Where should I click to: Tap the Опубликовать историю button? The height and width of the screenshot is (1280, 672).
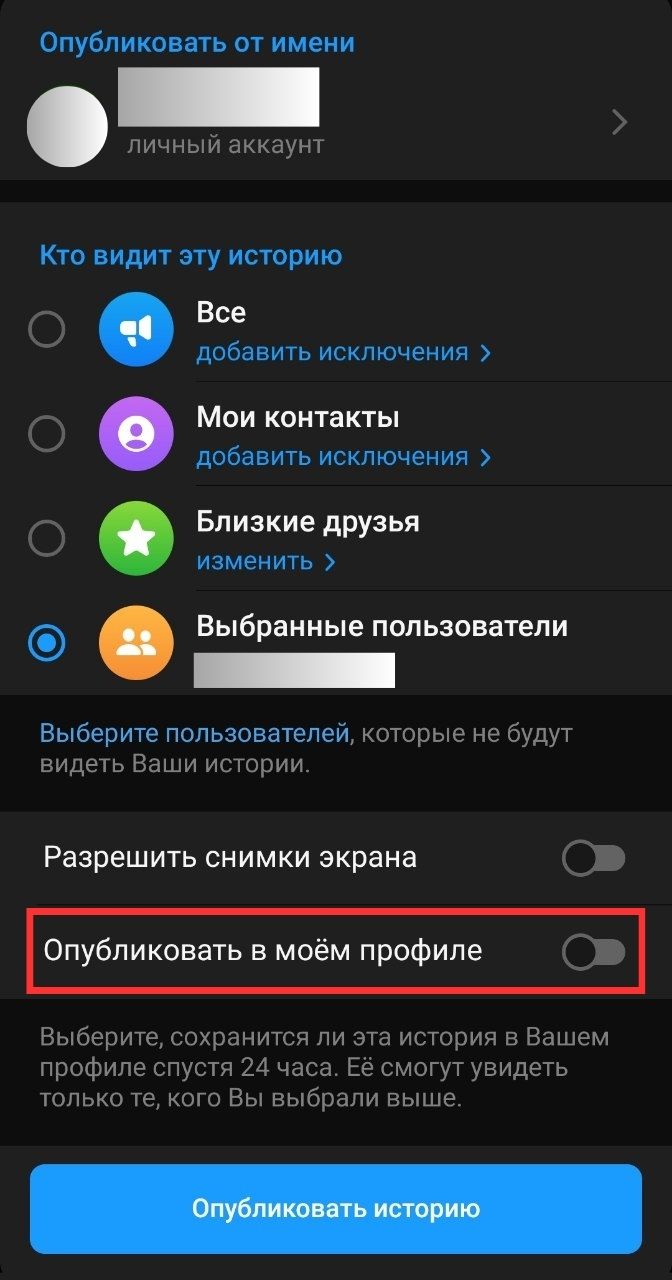point(336,1209)
